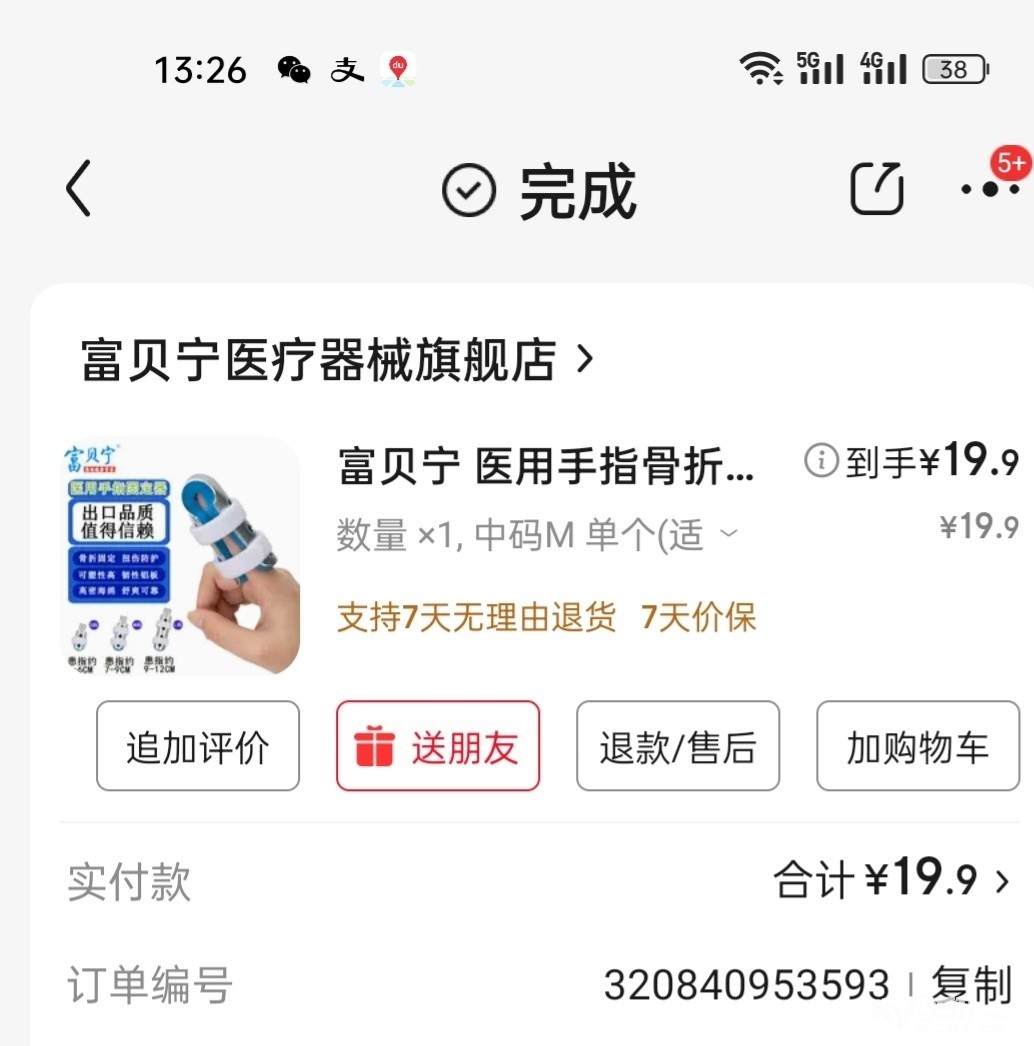Expand the 中码M specification details
This screenshot has width=1034, height=1046.
pos(729,534)
